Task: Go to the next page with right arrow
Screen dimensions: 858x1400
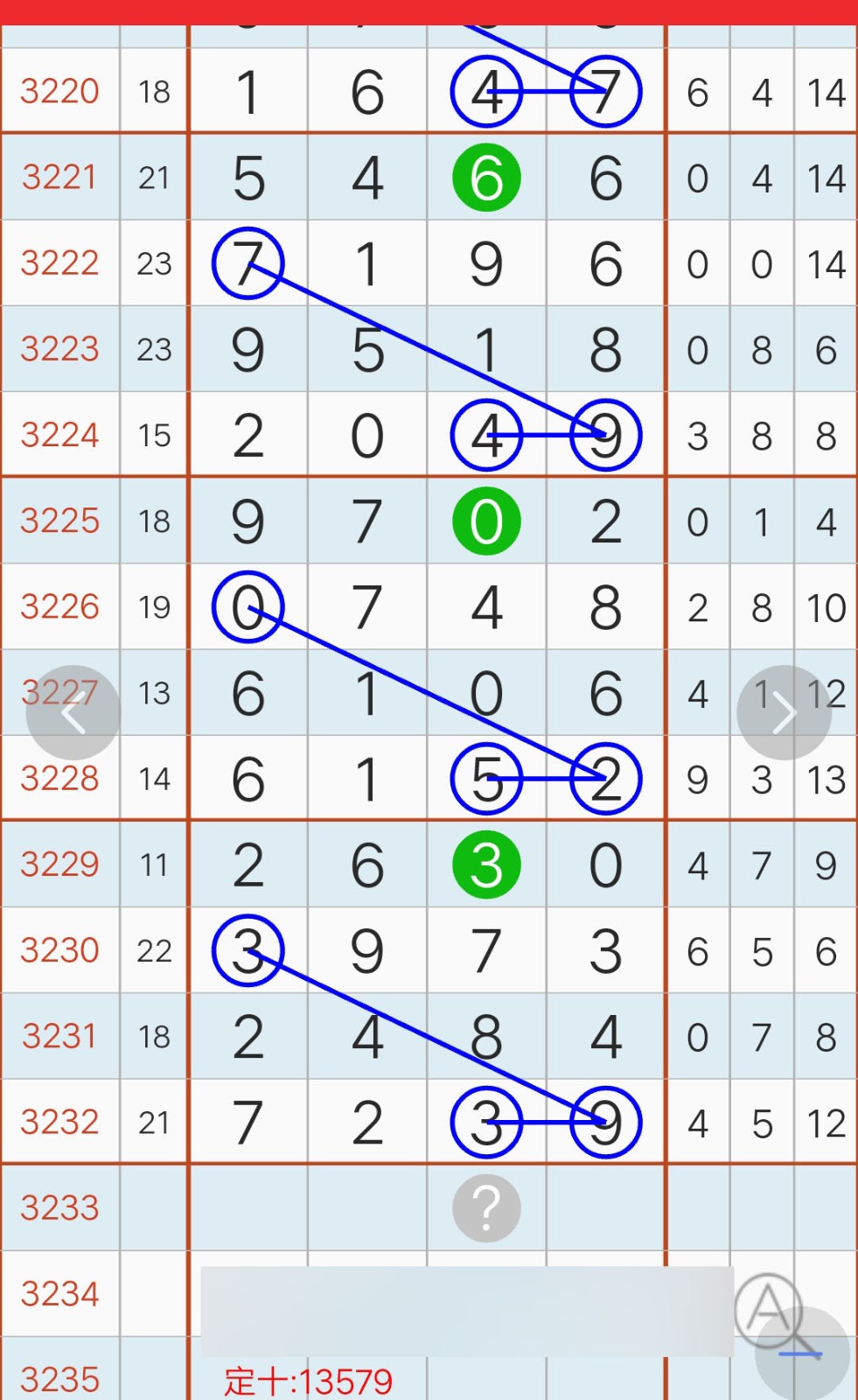Action: [784, 712]
